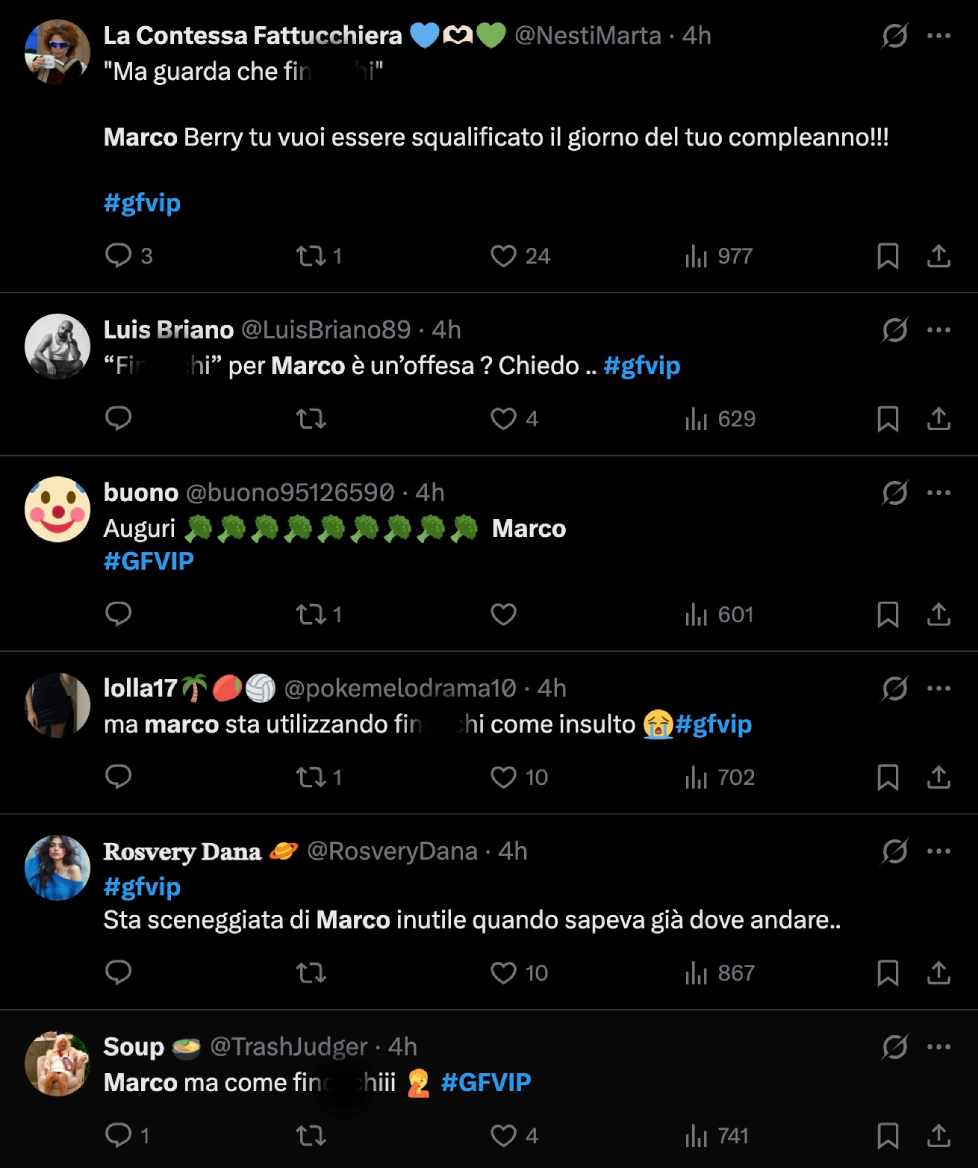The width and height of the screenshot is (978, 1168).
Task: Open #GFVIP hashtag in Soup's tweet
Action: point(486,1082)
